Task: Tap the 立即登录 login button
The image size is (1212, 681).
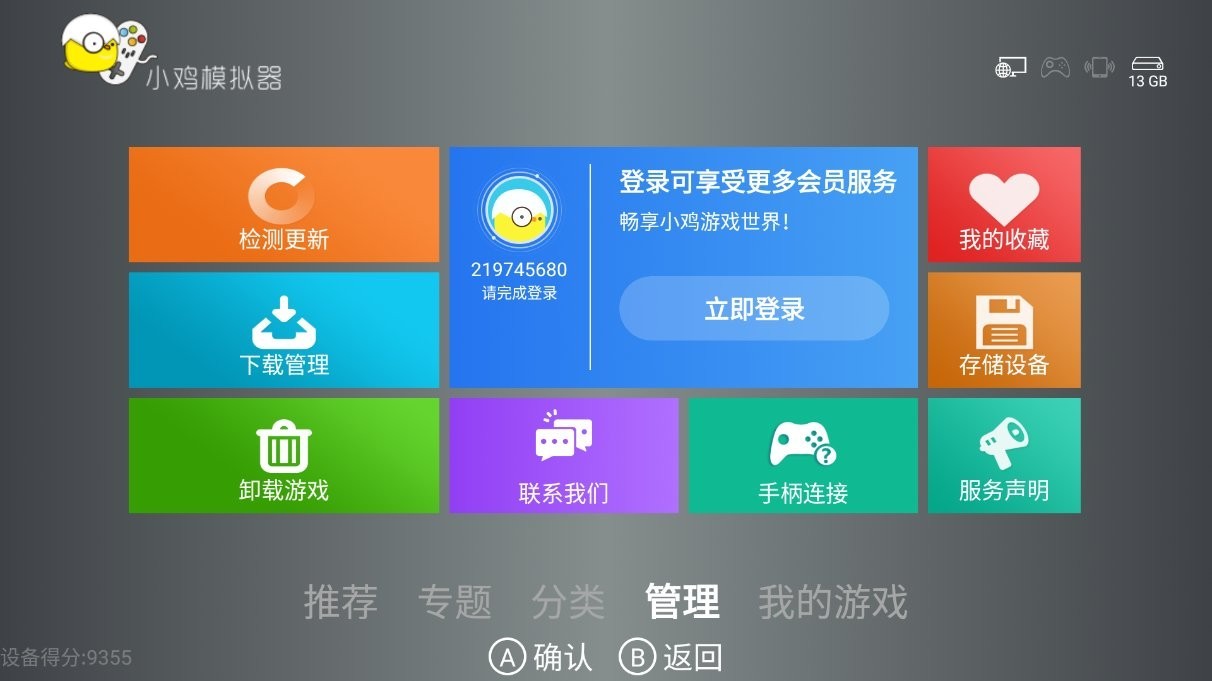Action: (753, 309)
